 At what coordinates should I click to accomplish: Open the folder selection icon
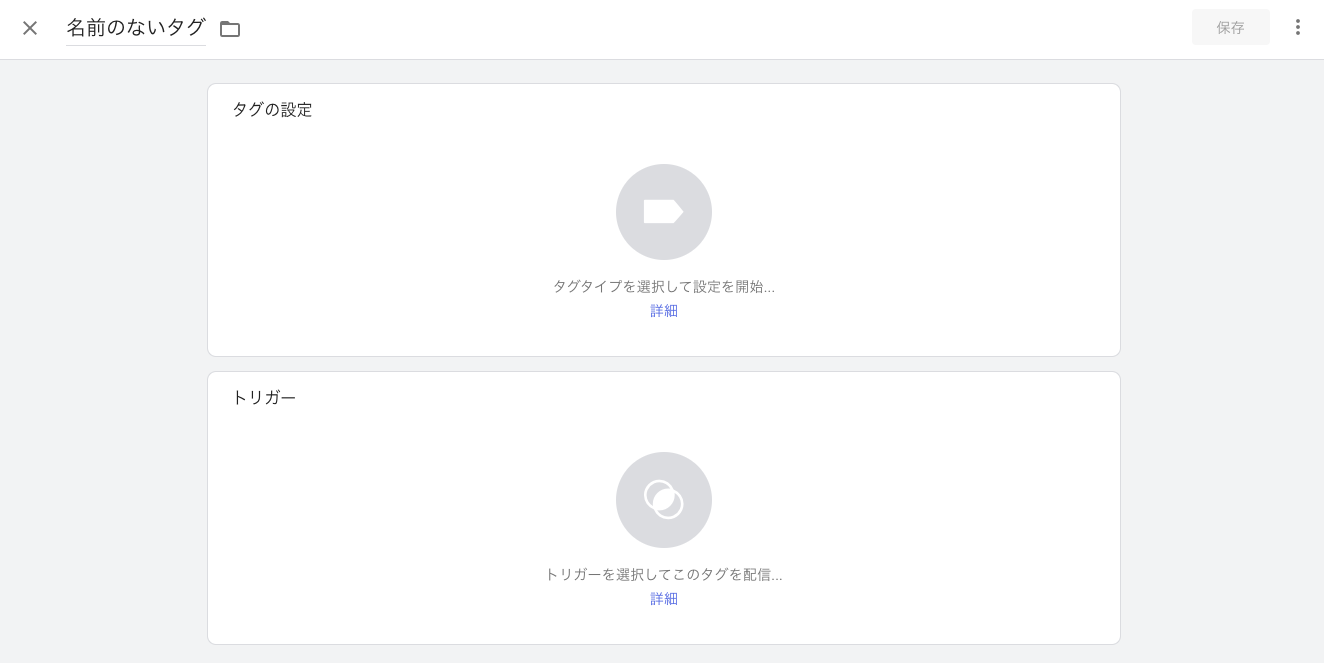230,29
